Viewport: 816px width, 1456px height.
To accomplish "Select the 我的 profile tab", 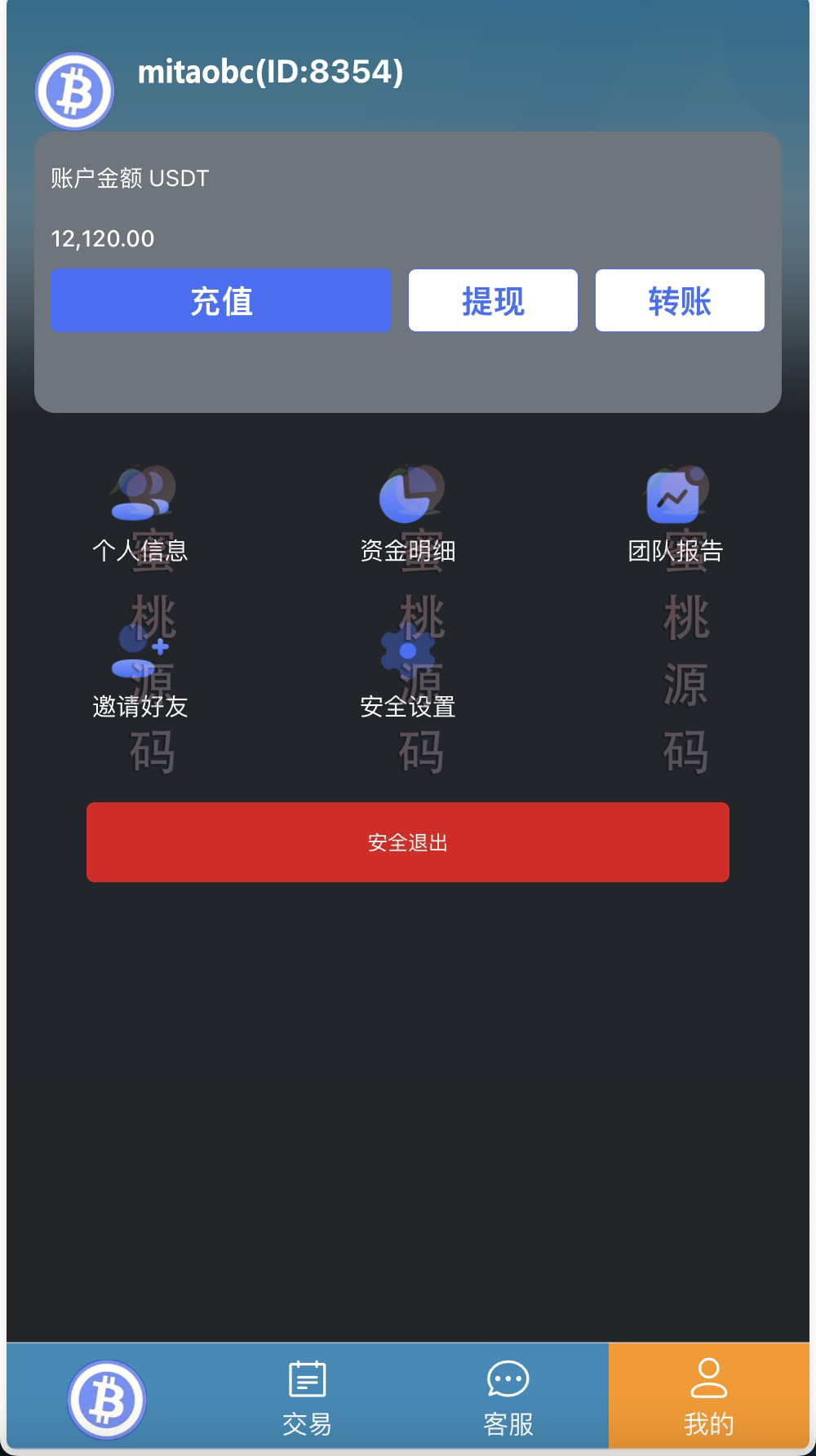I will coord(708,1399).
